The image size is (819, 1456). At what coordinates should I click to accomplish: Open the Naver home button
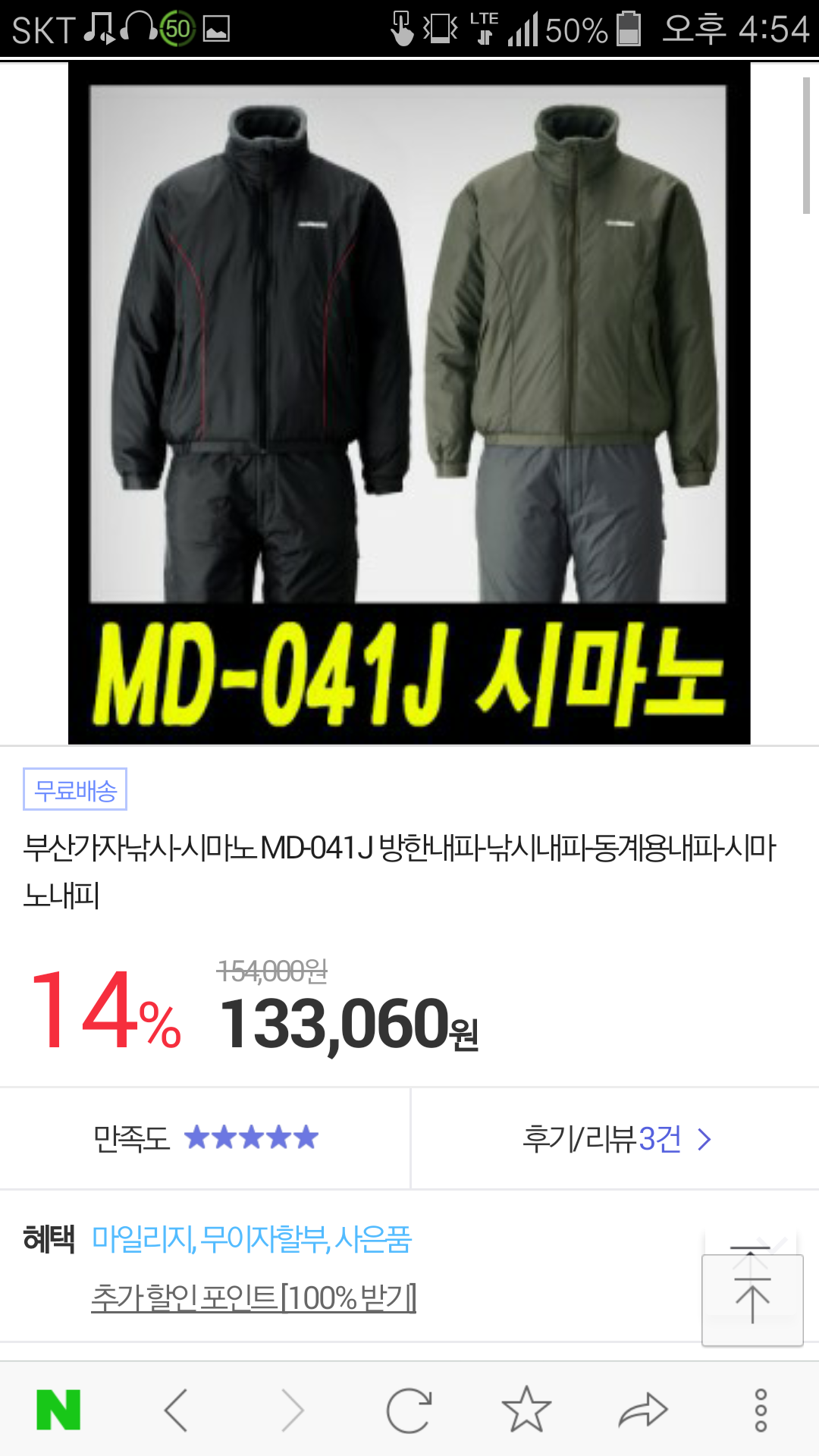coord(58,1410)
